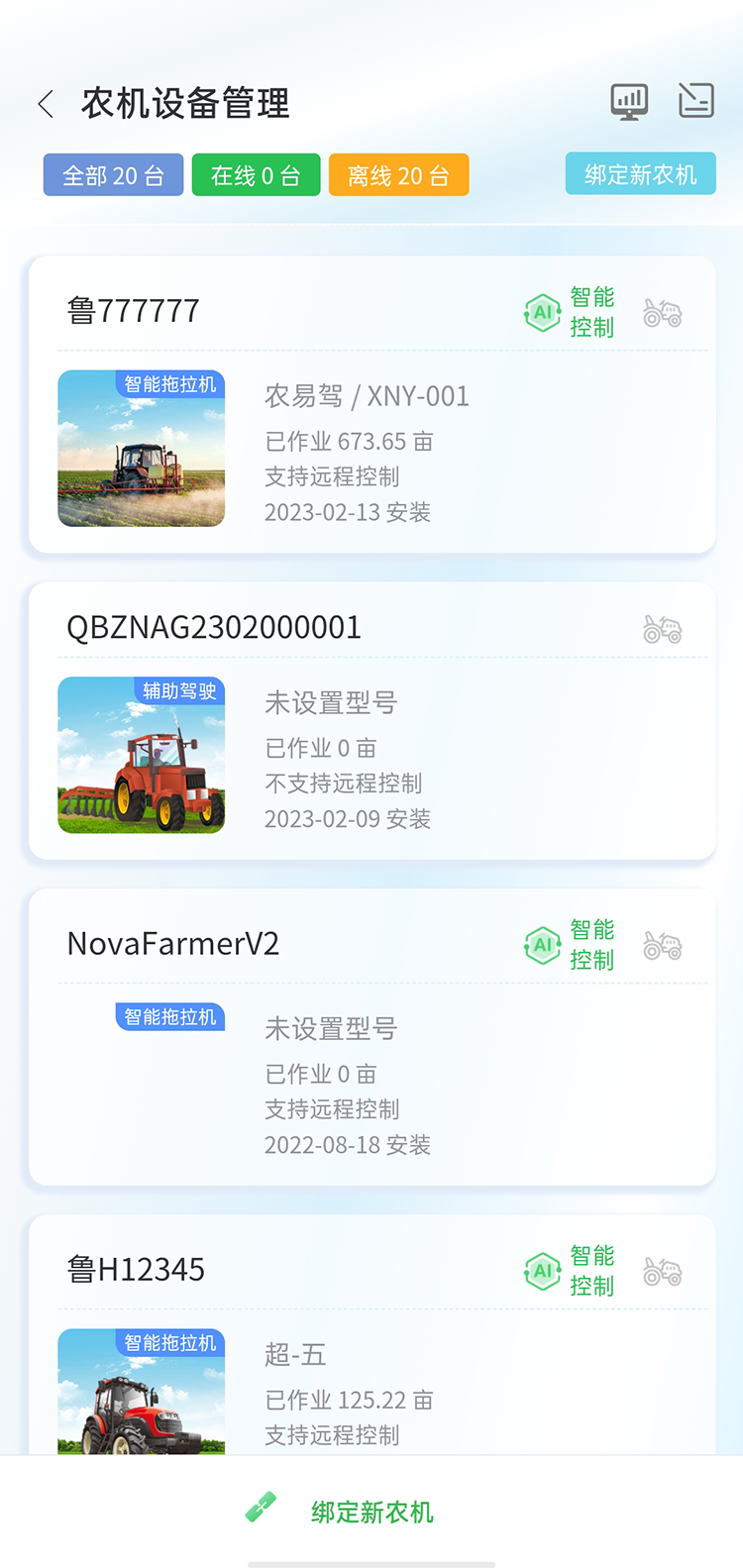Open the 鲁H12345 machine card
Viewport: 743px width, 1568px height.
coord(371,1387)
